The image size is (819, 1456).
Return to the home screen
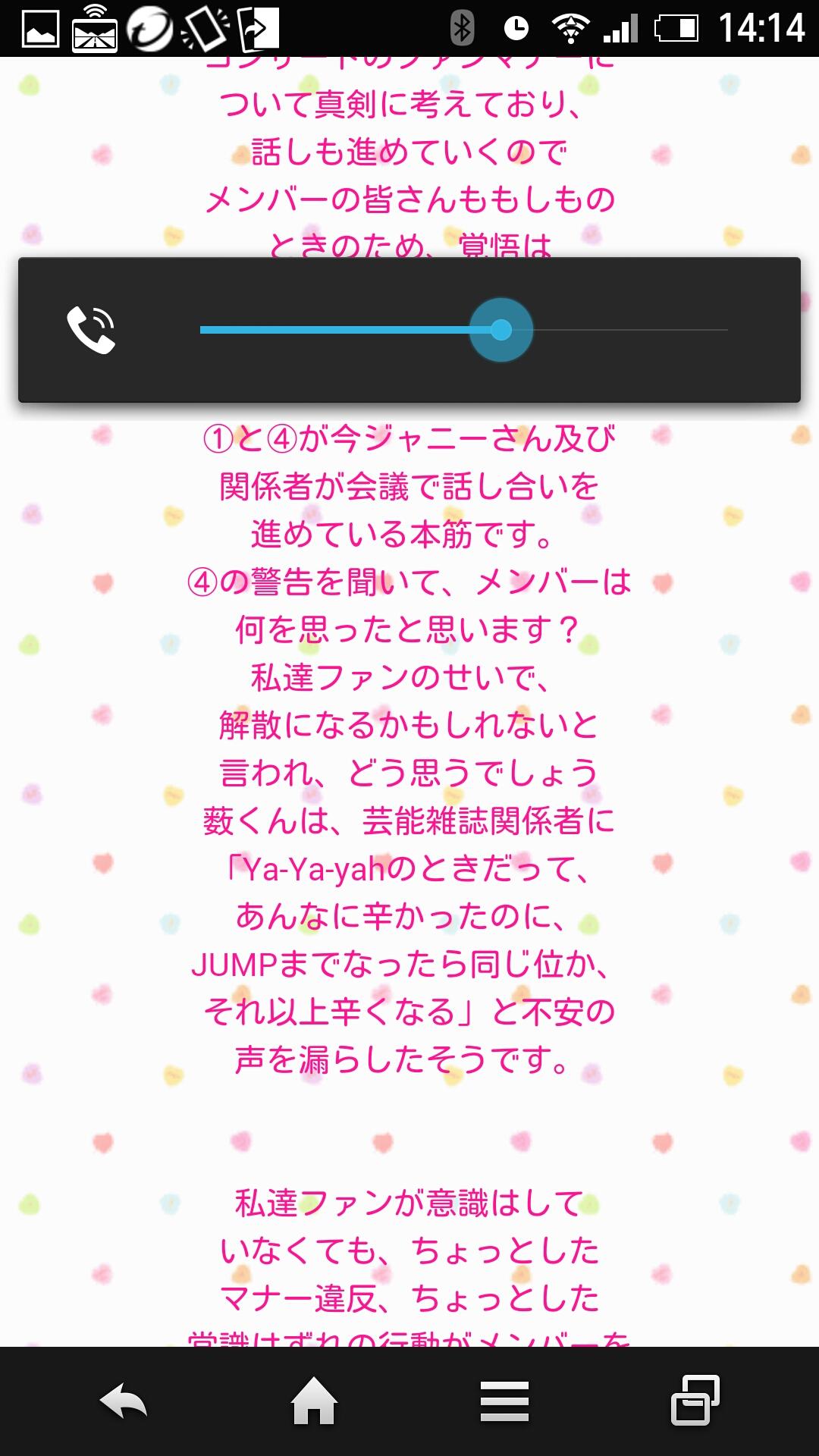[314, 1401]
